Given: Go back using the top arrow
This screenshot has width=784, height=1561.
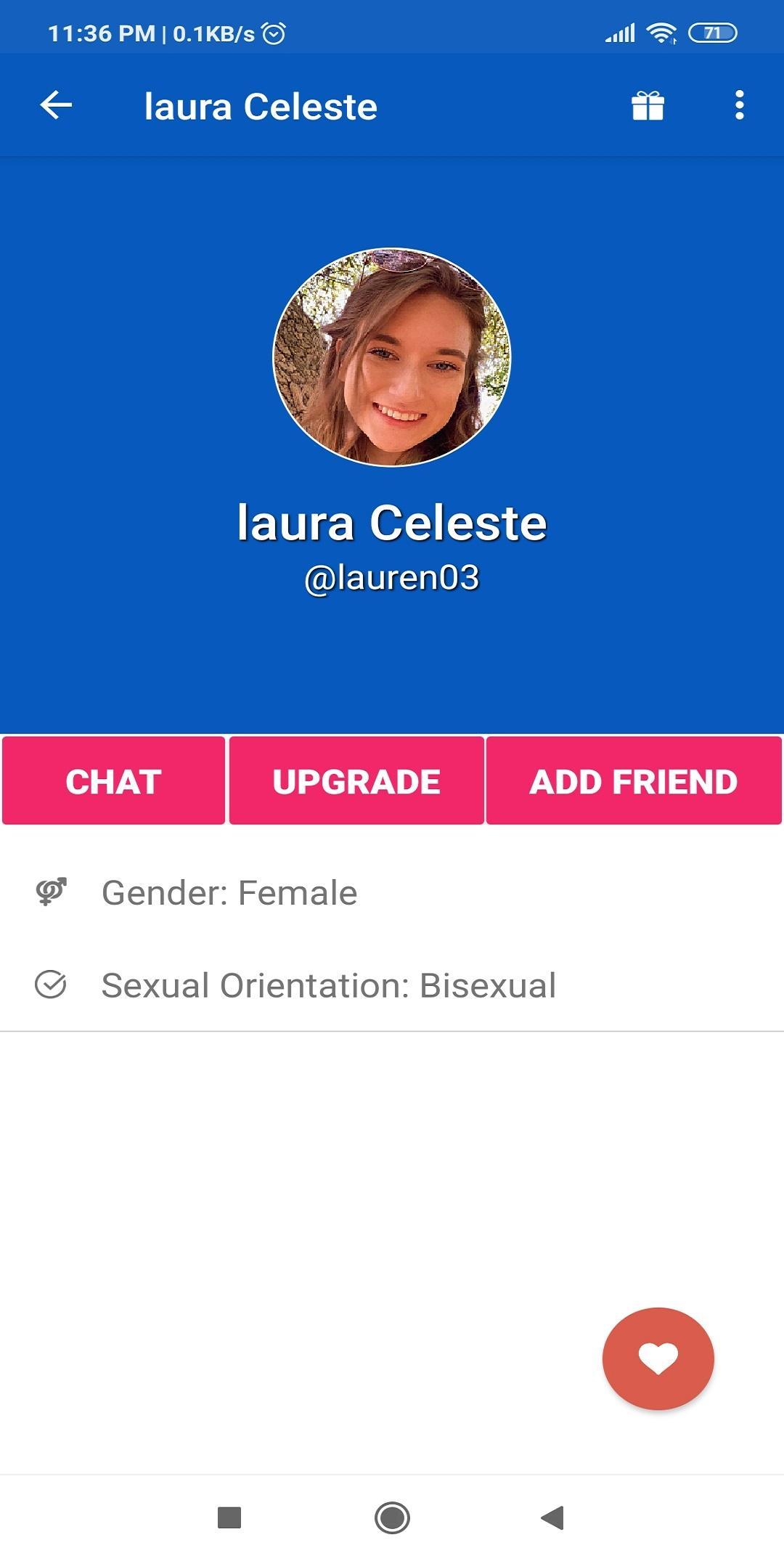Looking at the screenshot, I should [56, 106].
